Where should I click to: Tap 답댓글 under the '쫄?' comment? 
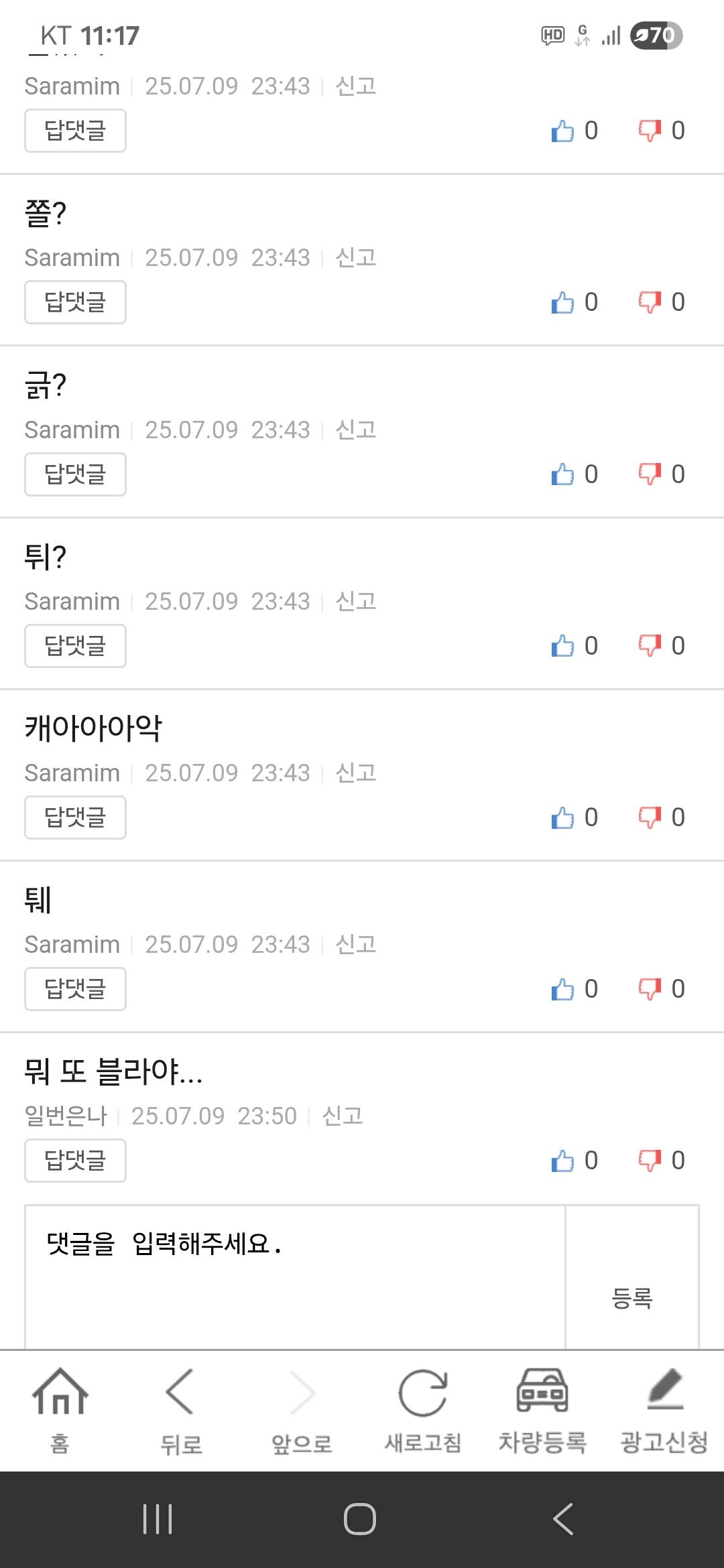point(75,302)
